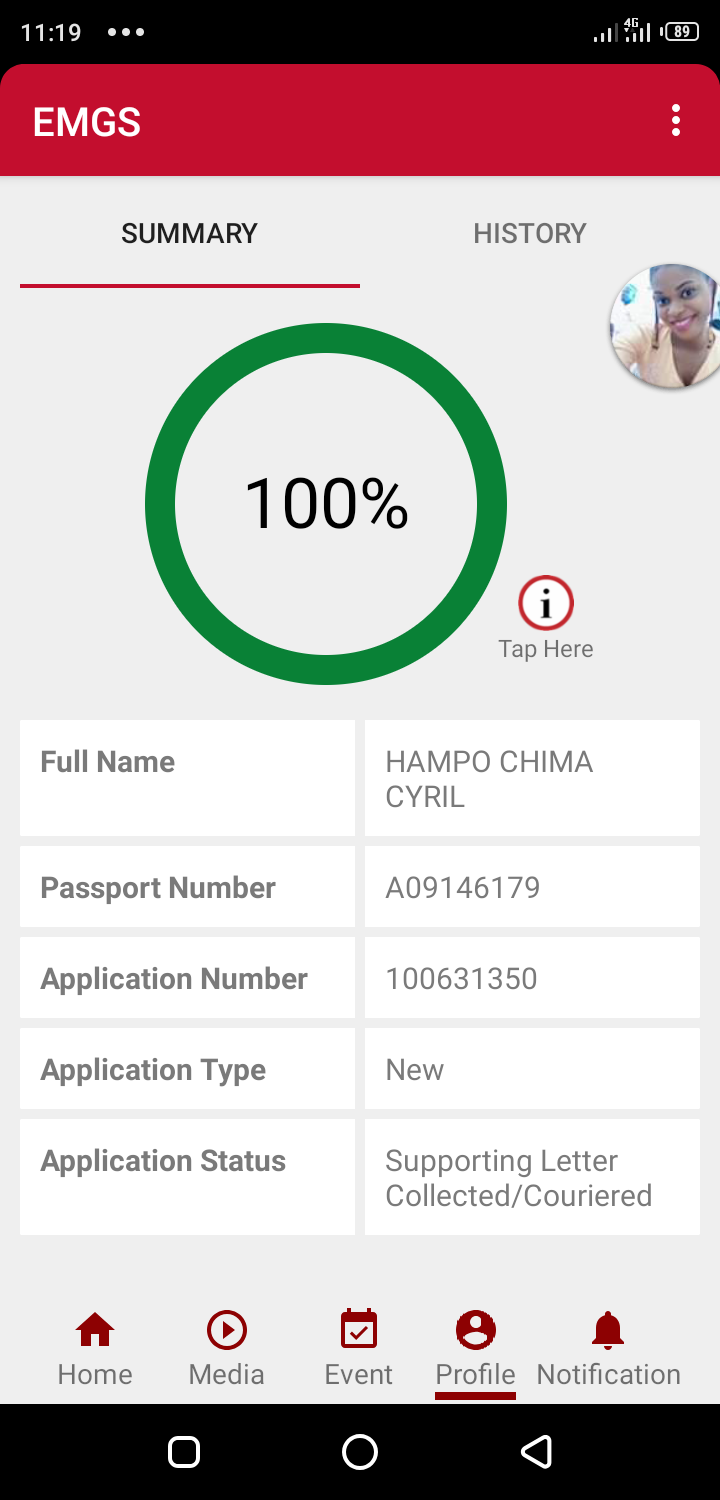Tap the info icon labeled Tap Here

(545, 604)
